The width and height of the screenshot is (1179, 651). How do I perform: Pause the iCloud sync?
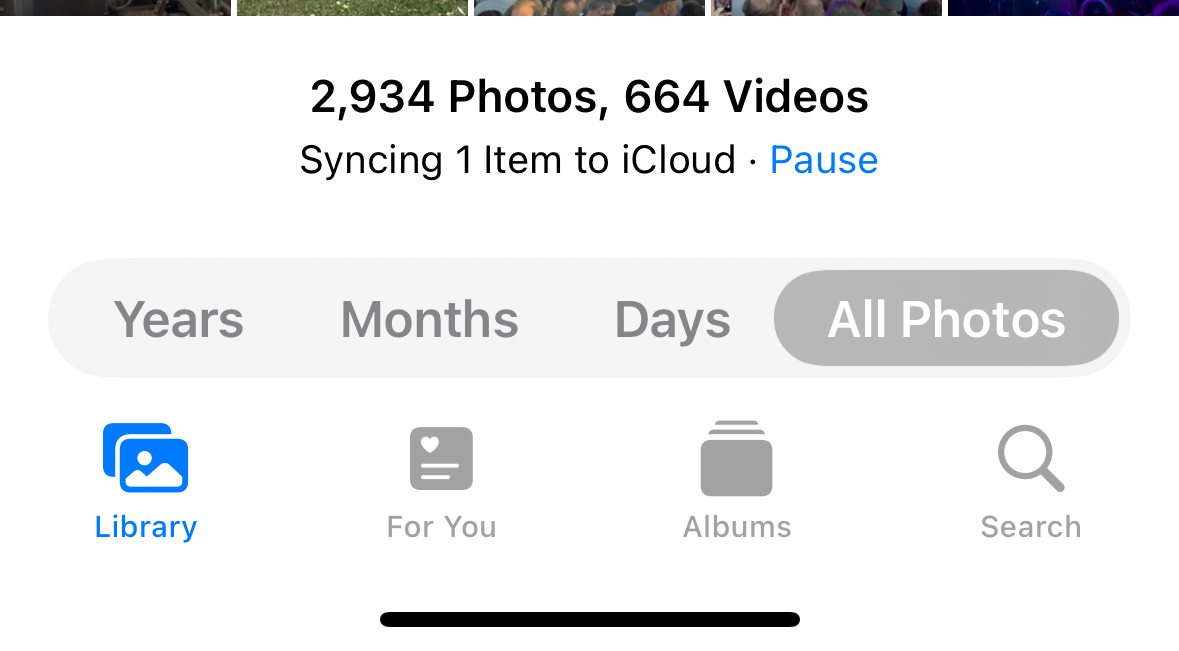(x=823, y=160)
